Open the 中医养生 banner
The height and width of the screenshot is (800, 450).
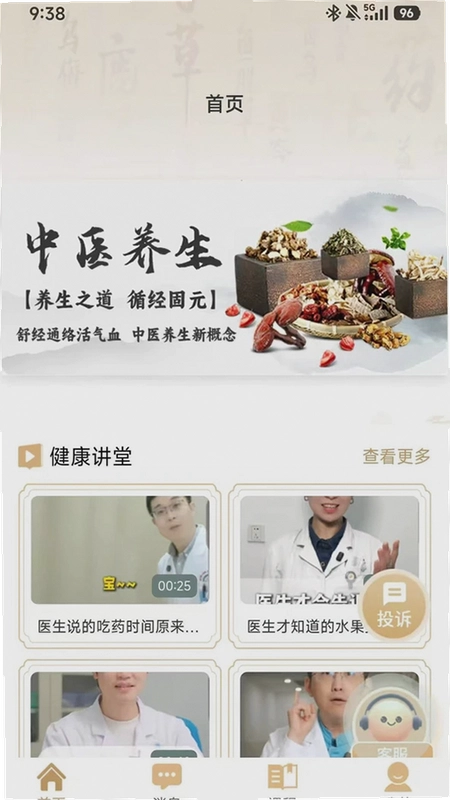[x=224, y=280]
